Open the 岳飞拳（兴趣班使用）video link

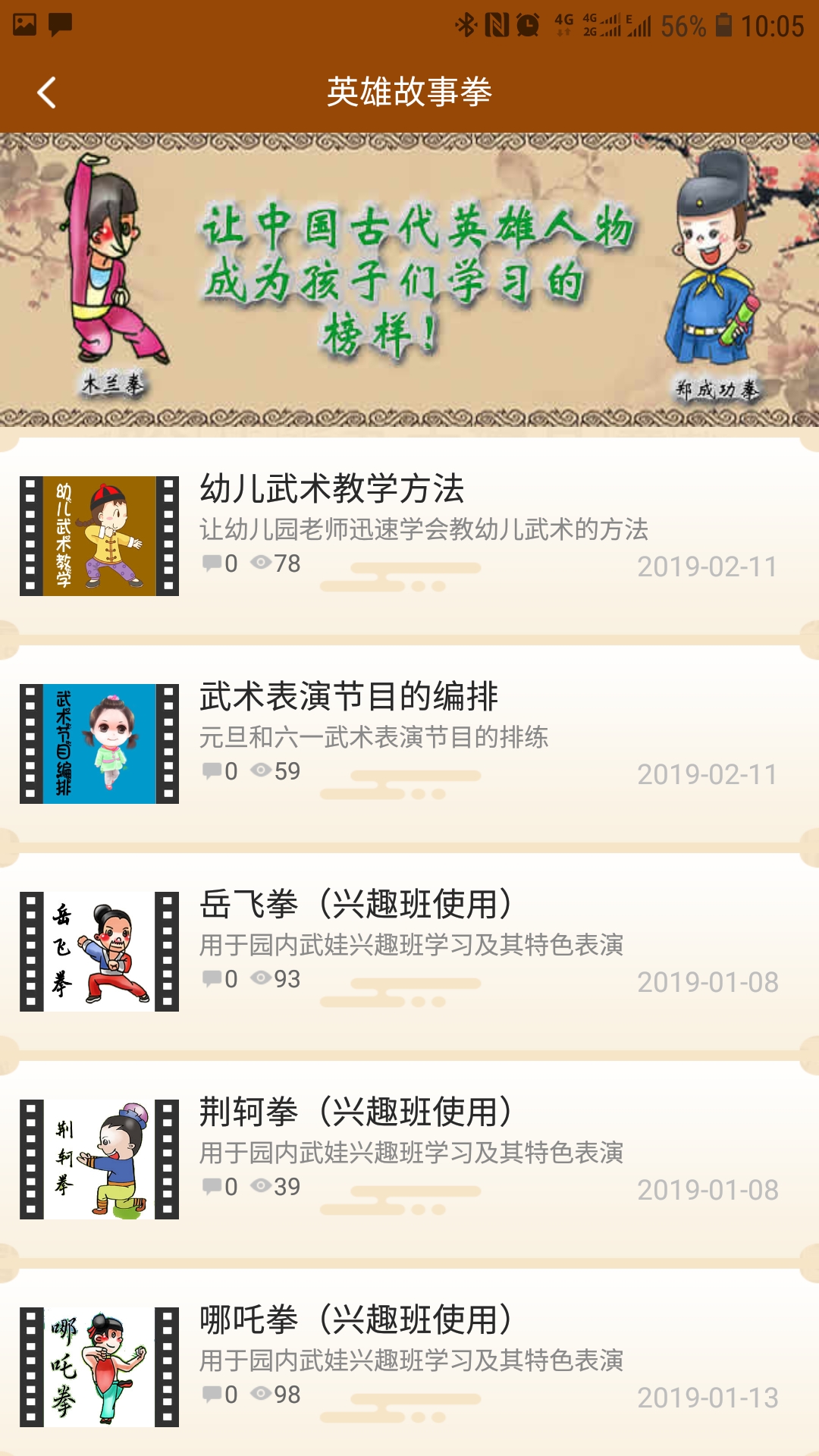[x=356, y=902]
